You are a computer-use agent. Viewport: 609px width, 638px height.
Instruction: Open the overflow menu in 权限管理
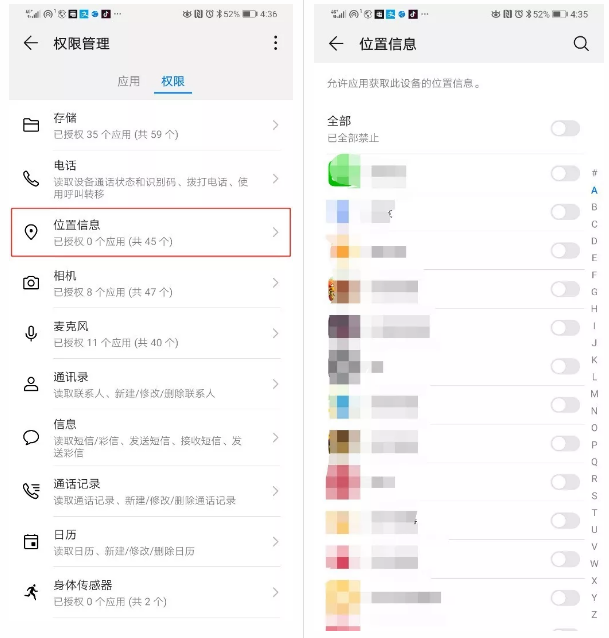click(x=276, y=43)
